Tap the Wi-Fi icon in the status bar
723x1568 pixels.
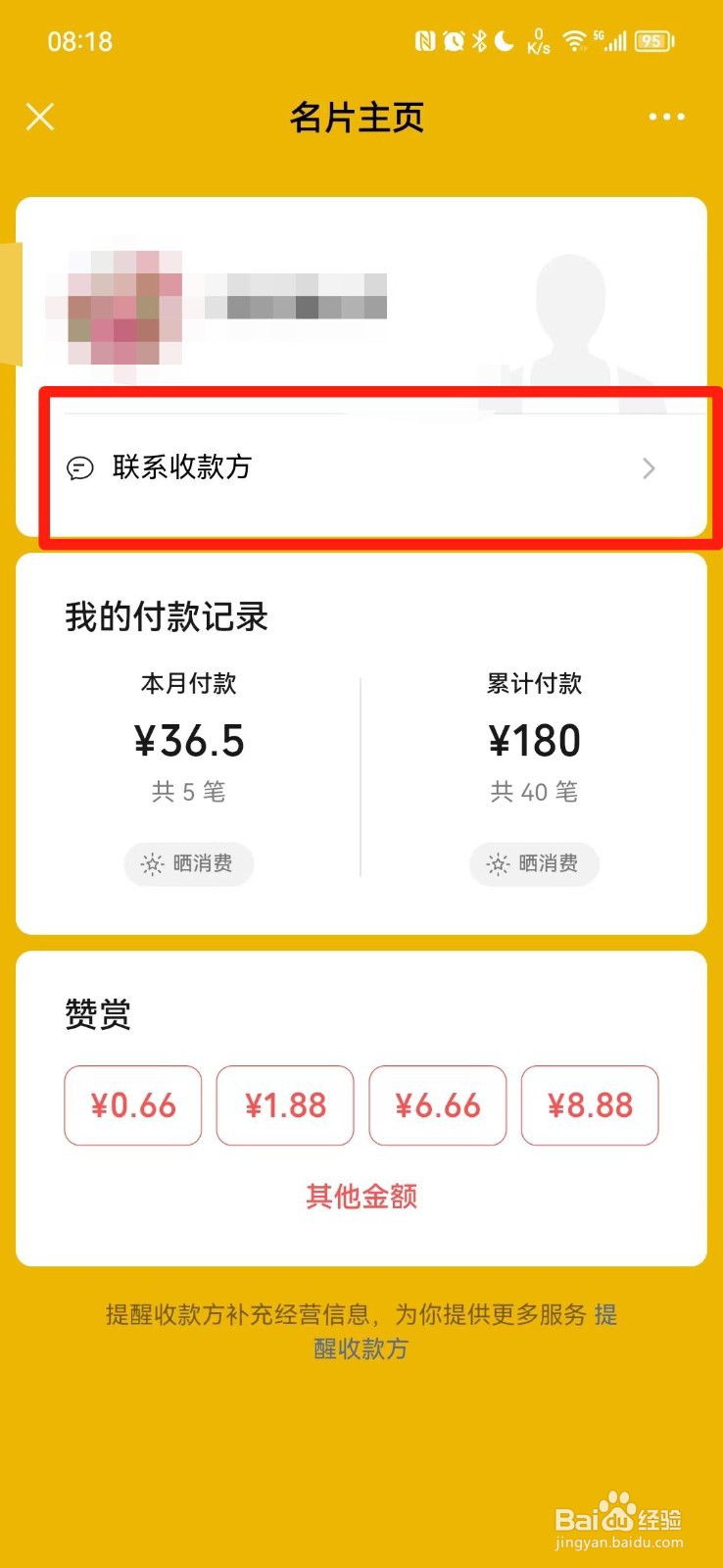pos(573,41)
